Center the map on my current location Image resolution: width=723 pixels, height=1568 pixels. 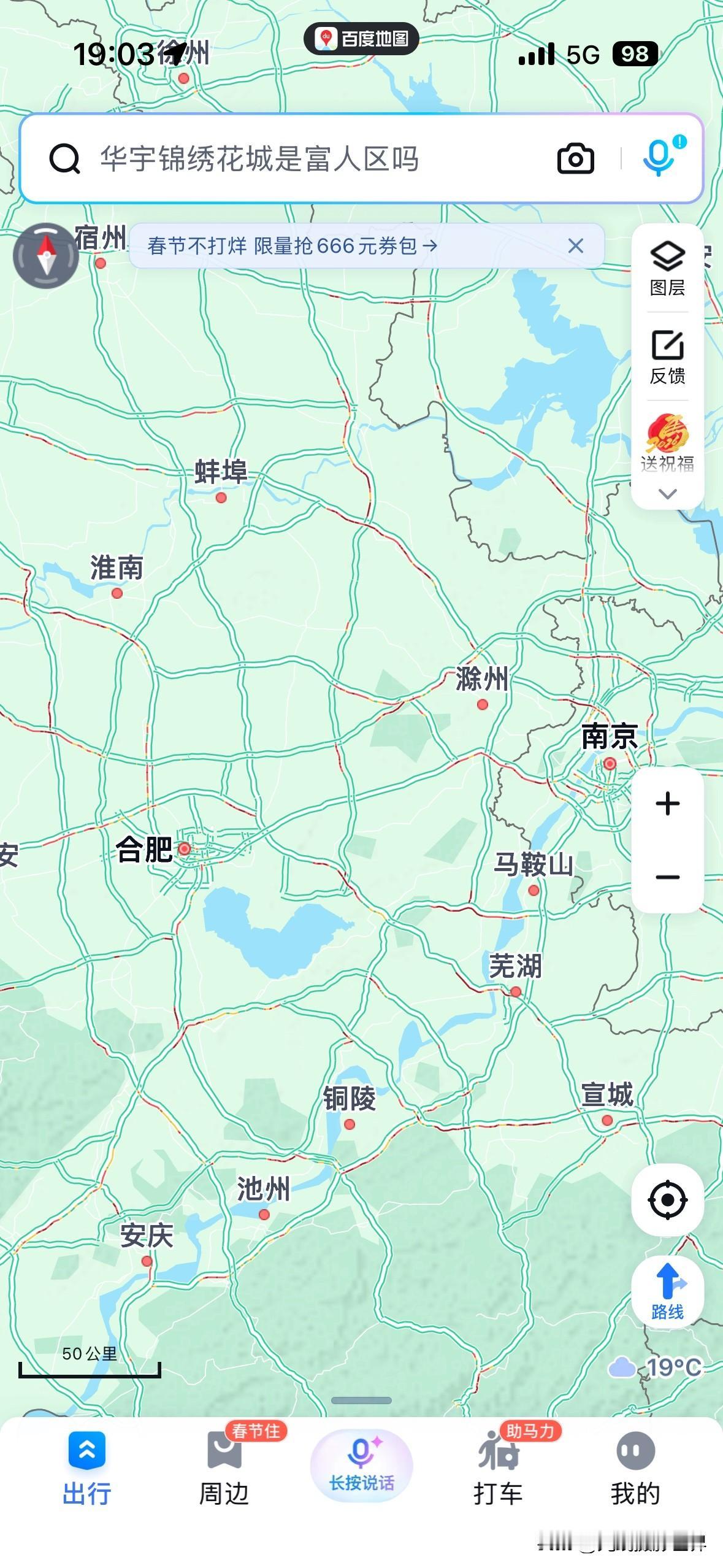point(667,1199)
